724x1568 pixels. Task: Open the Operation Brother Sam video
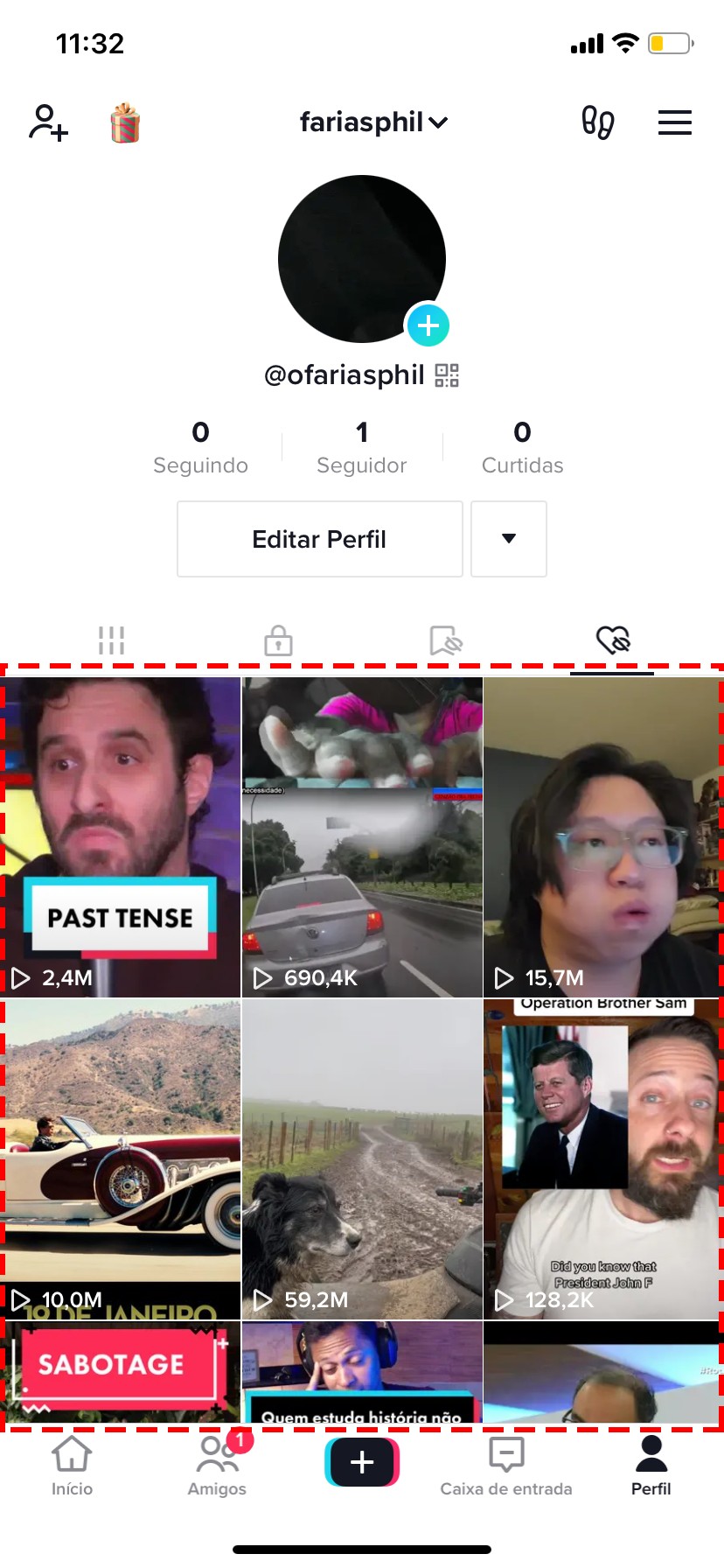click(x=602, y=1158)
